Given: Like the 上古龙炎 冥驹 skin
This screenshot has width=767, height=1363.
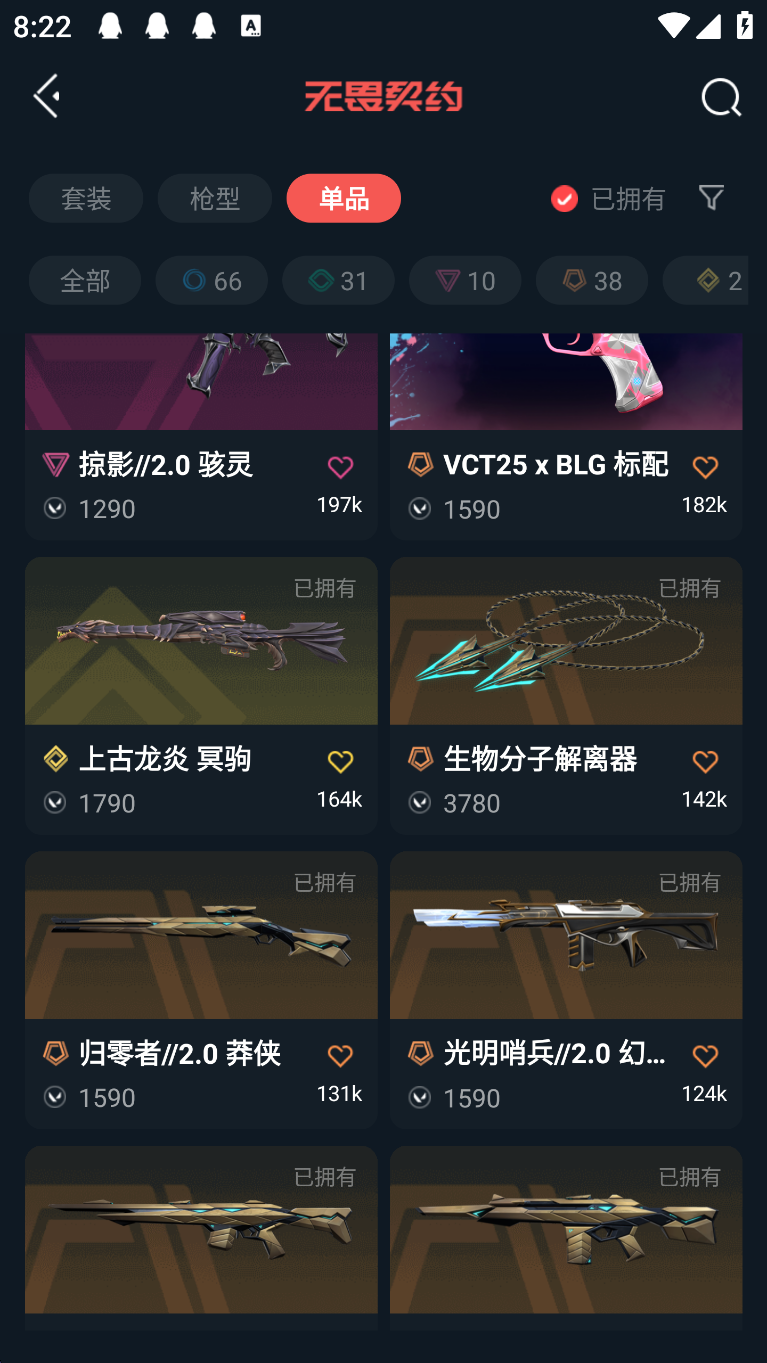Looking at the screenshot, I should point(340,762).
